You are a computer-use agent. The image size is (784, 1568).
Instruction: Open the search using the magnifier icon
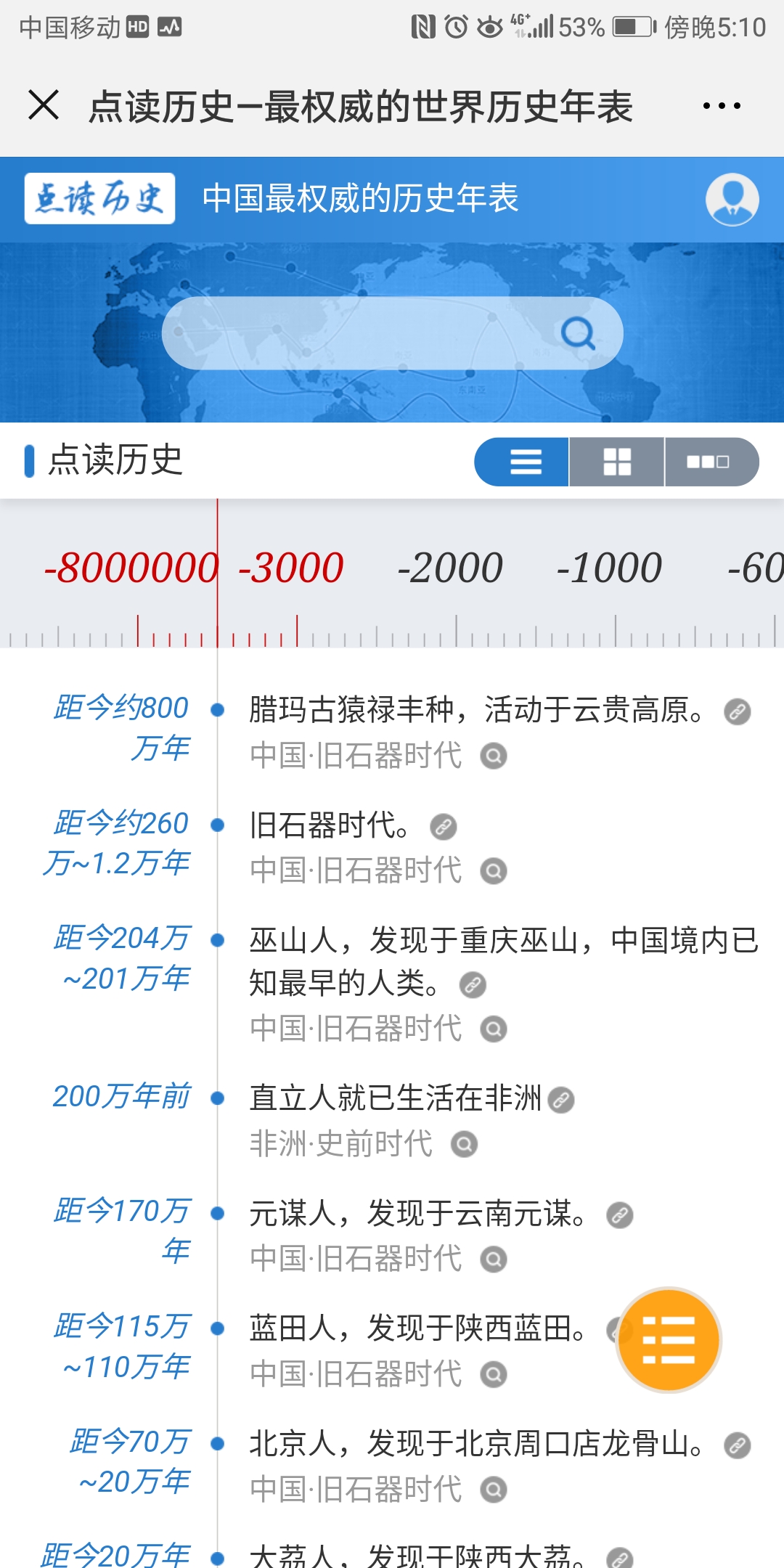(x=577, y=333)
